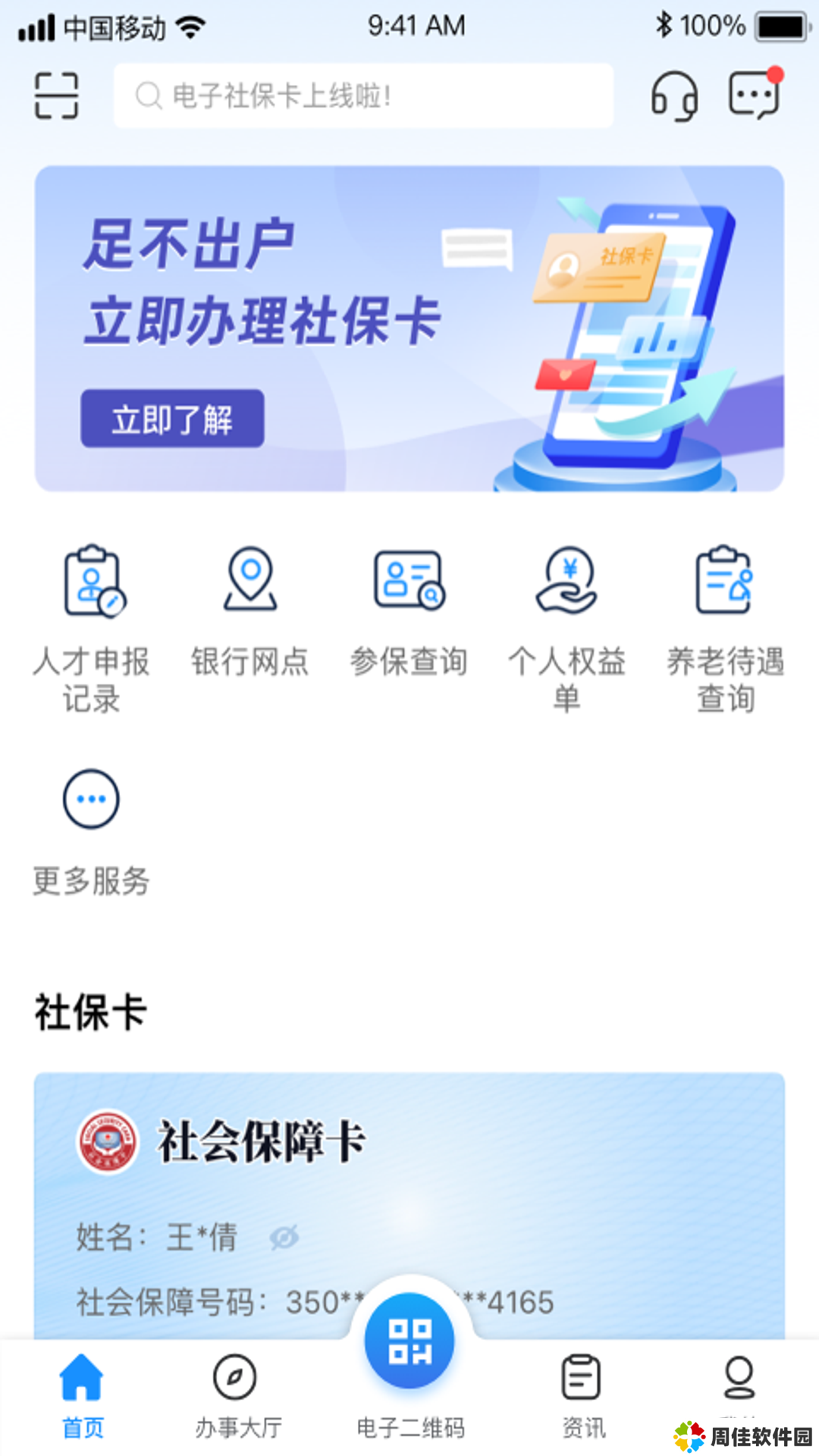The height and width of the screenshot is (1456, 819).
Task: Switch to the 资讯 tab
Action: pos(582,1395)
